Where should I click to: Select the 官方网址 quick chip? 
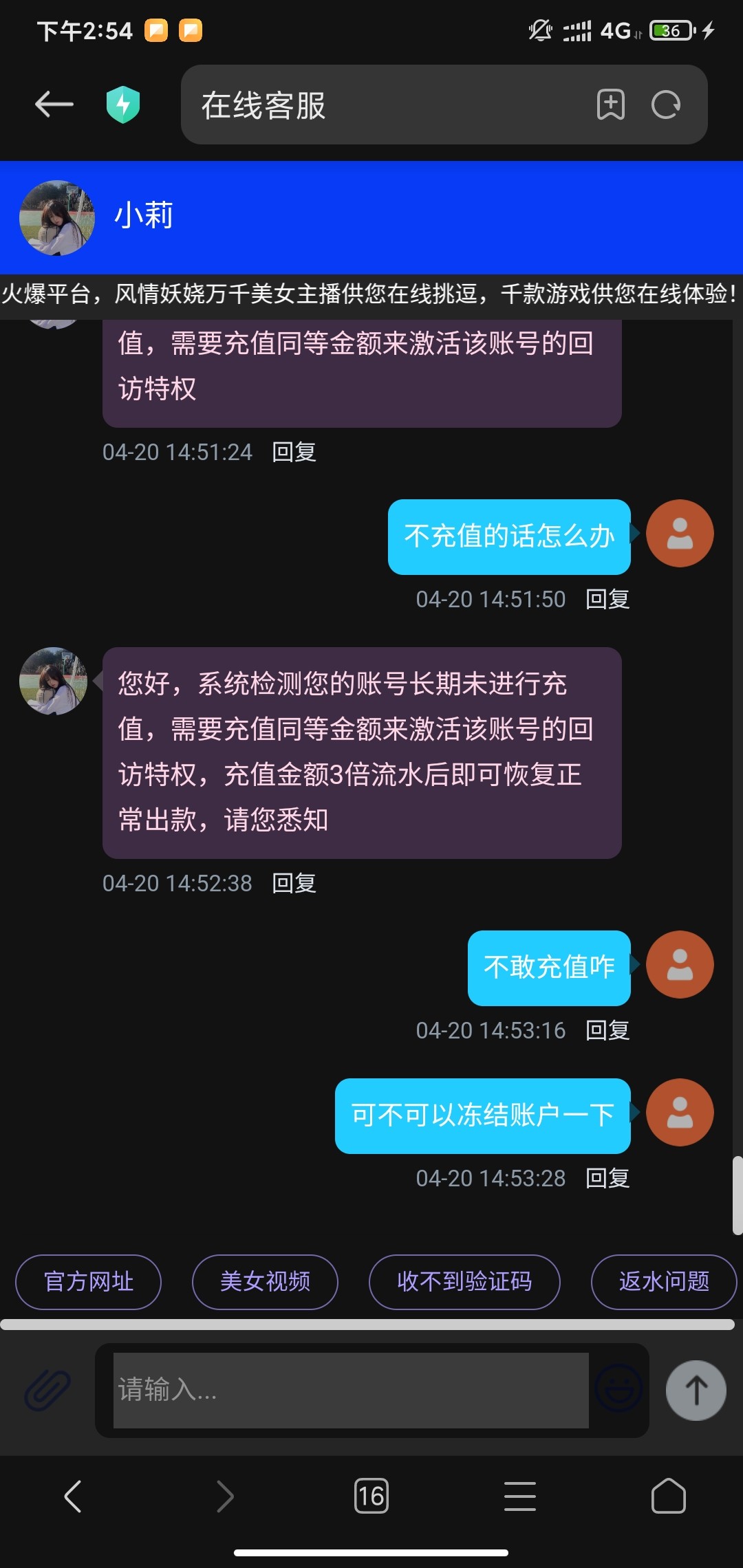coord(89,1282)
